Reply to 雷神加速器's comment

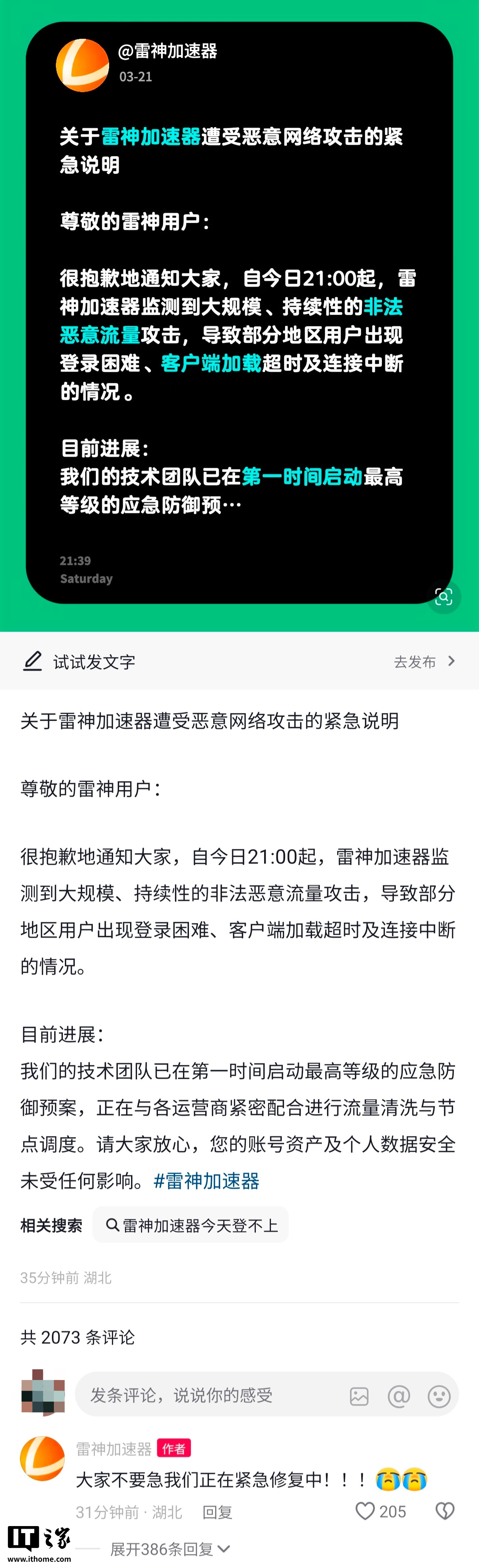pyautogui.click(x=217, y=1512)
